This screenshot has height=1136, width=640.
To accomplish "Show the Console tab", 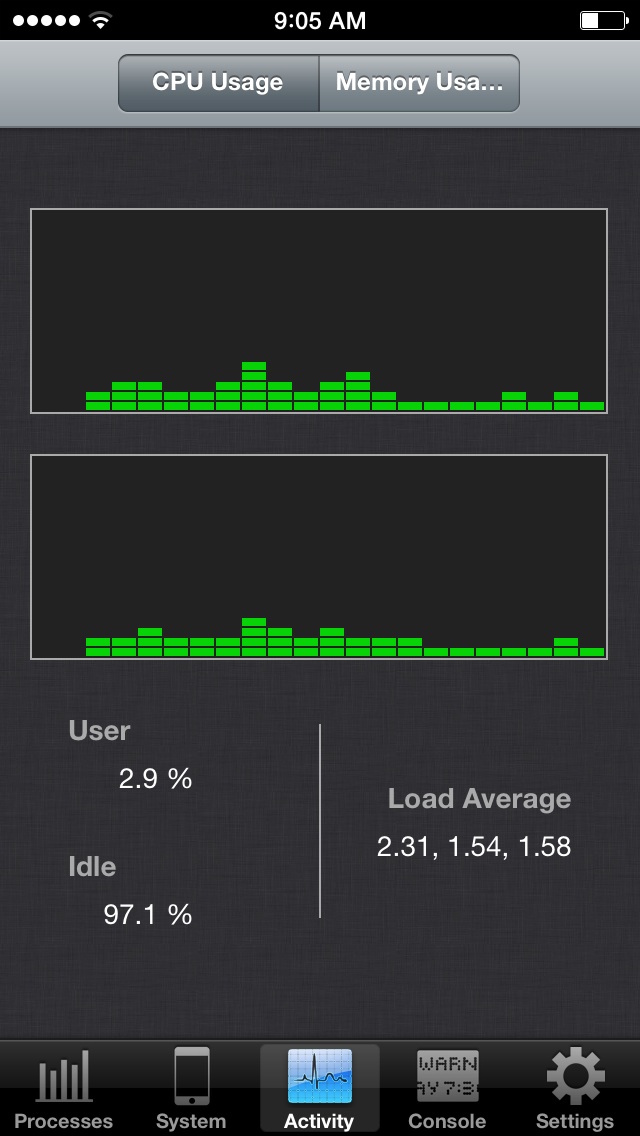I will [447, 1090].
